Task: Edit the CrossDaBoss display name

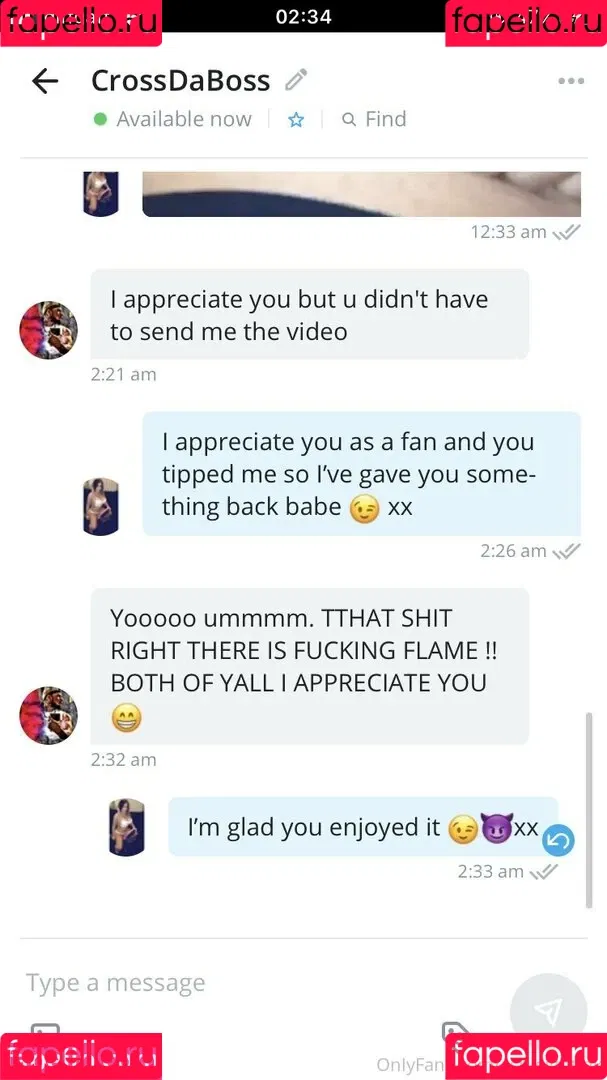Action: click(296, 80)
